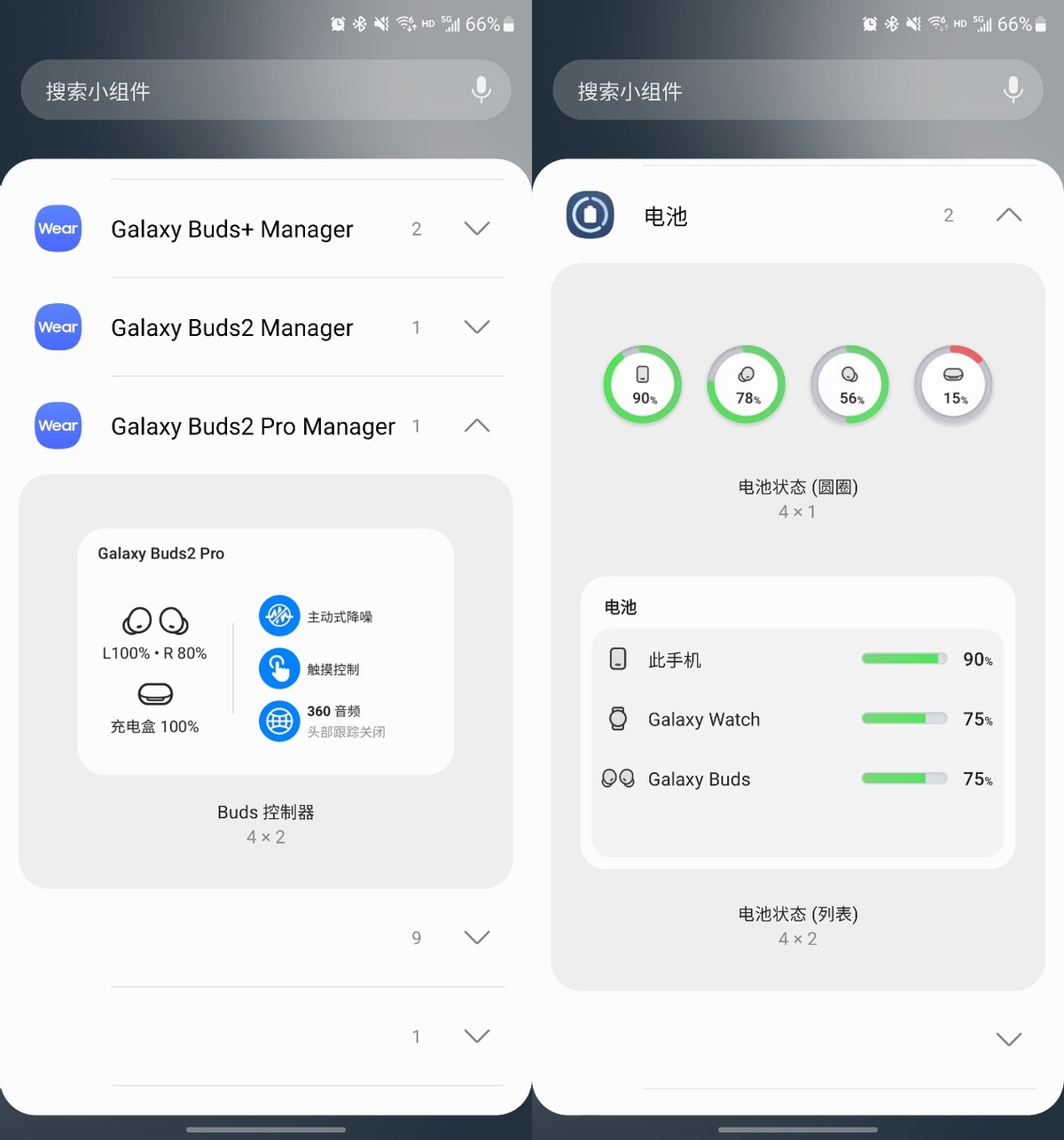Viewport: 1064px width, 1140px height.
Task: Choose the 电池状态 (圆圈) 4×1 widget
Action: (797, 385)
